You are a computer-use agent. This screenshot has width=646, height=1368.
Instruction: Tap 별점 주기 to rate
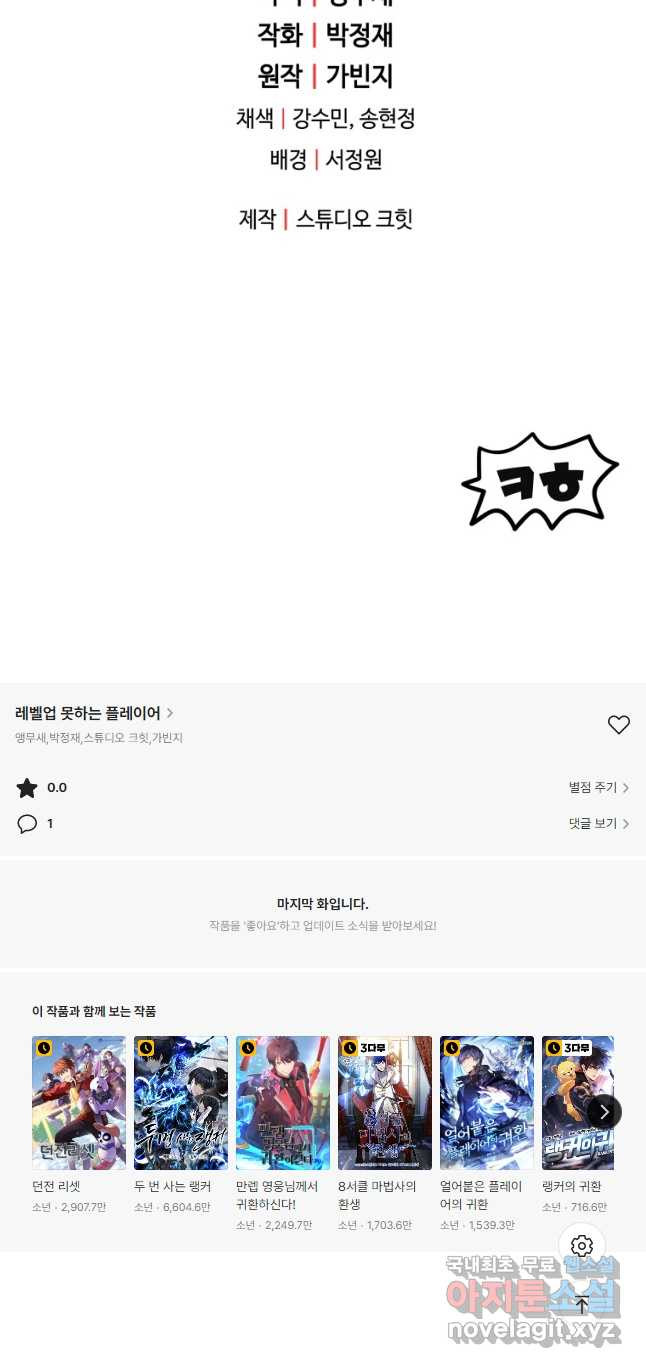click(598, 788)
